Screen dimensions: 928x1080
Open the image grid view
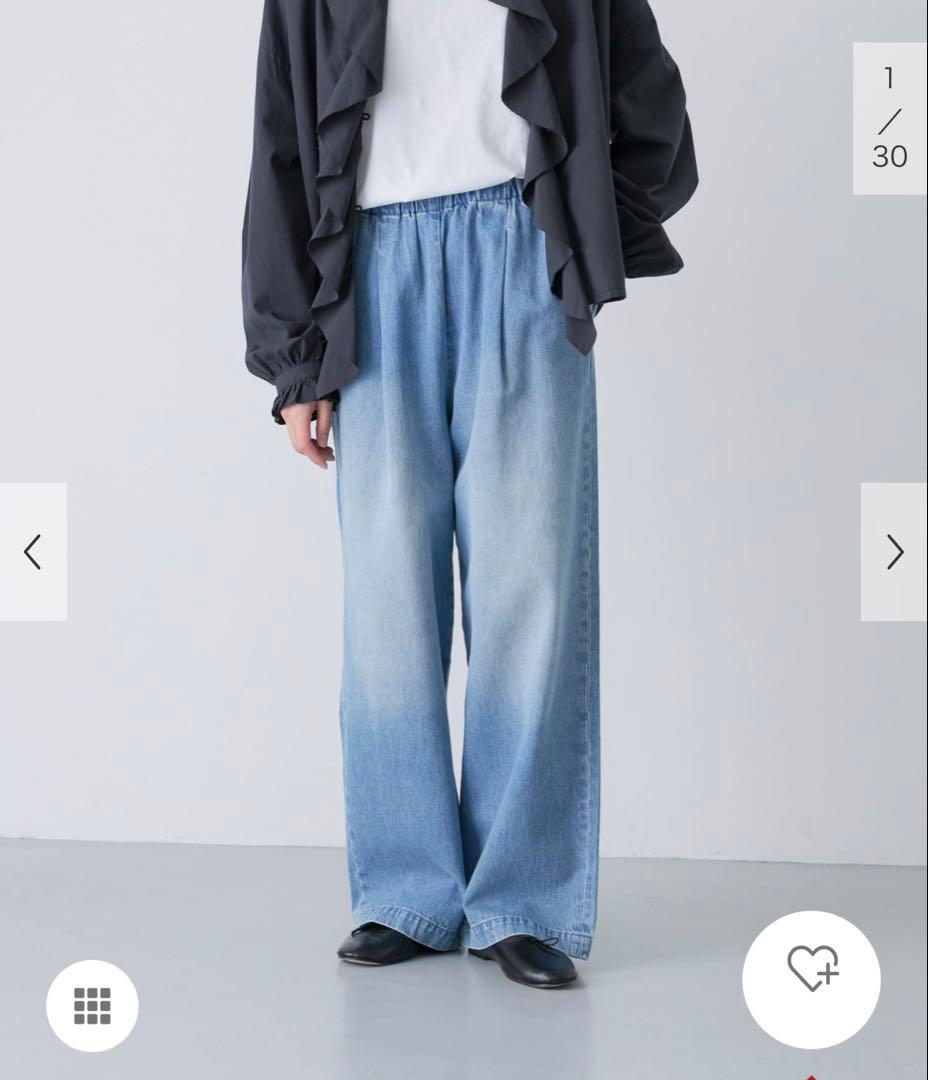click(x=92, y=1005)
